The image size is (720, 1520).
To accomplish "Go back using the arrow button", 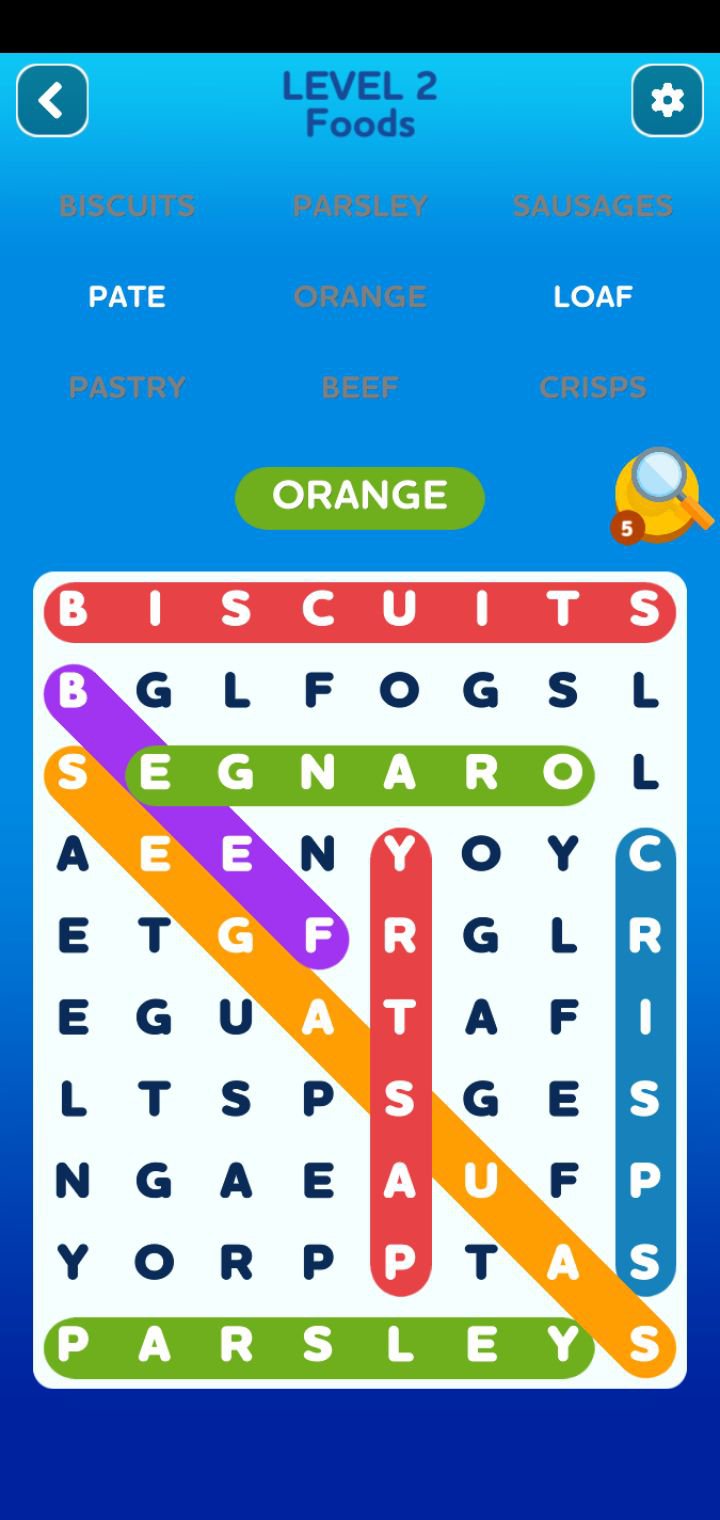I will (52, 100).
